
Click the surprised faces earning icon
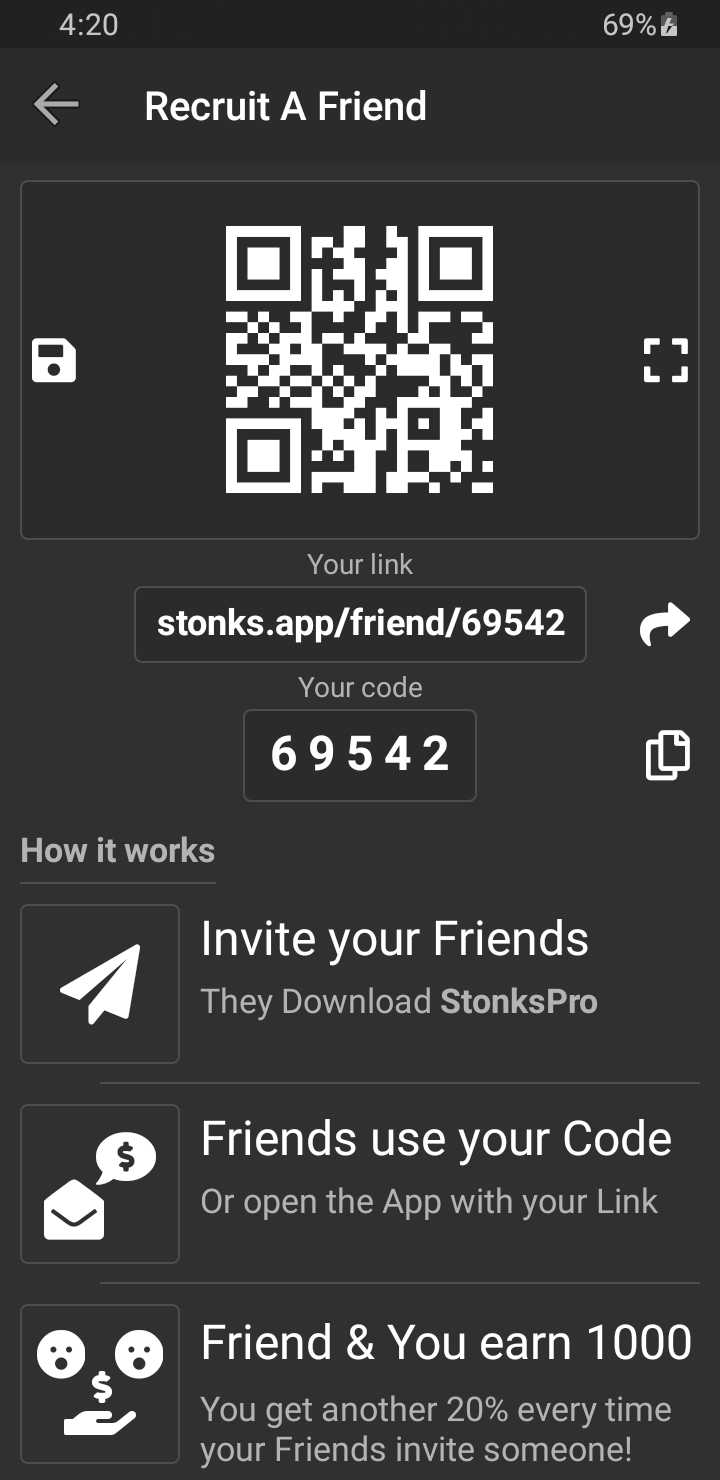(x=99, y=1383)
